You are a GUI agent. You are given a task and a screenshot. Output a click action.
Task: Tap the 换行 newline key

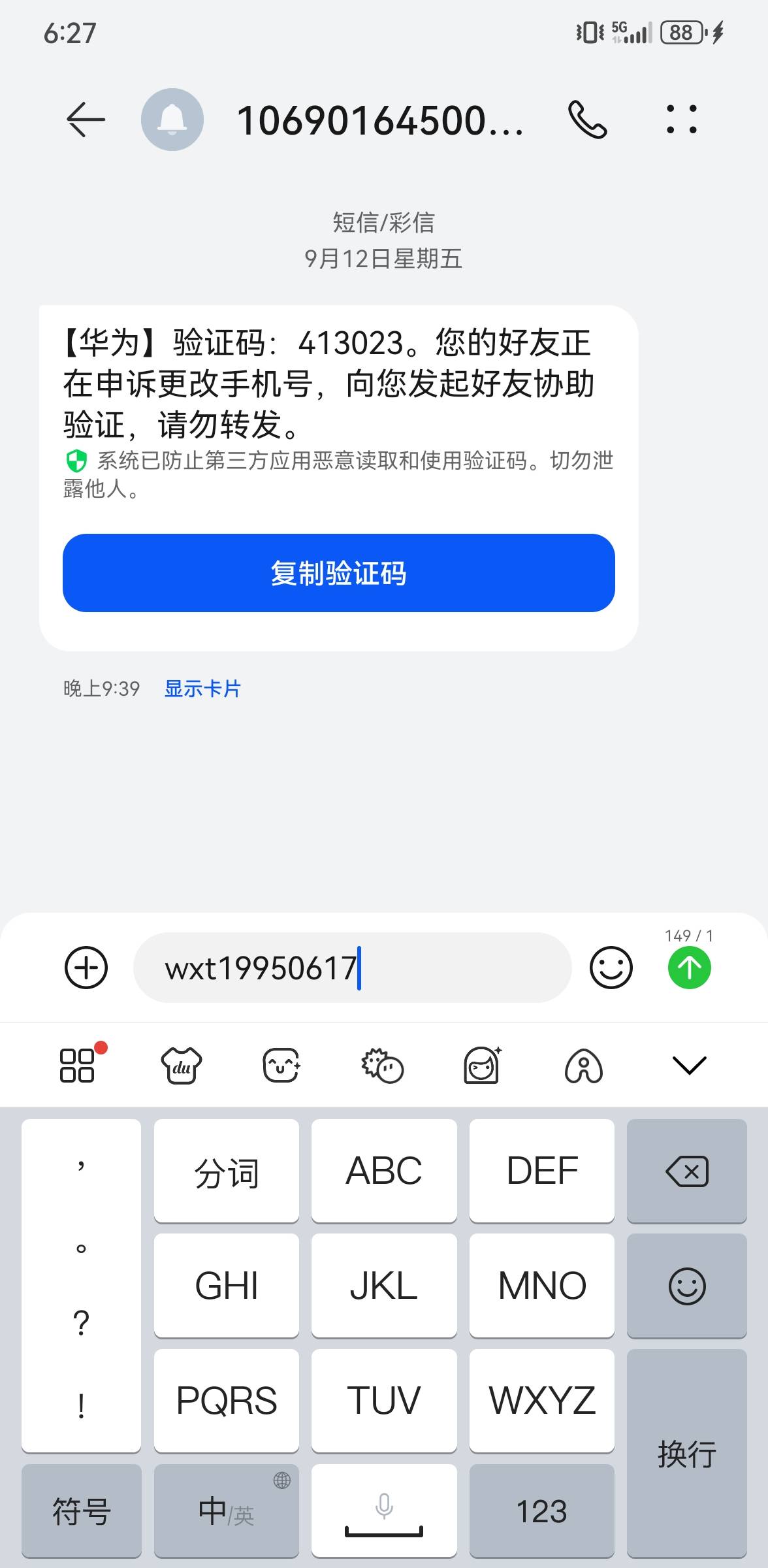coord(687,1453)
